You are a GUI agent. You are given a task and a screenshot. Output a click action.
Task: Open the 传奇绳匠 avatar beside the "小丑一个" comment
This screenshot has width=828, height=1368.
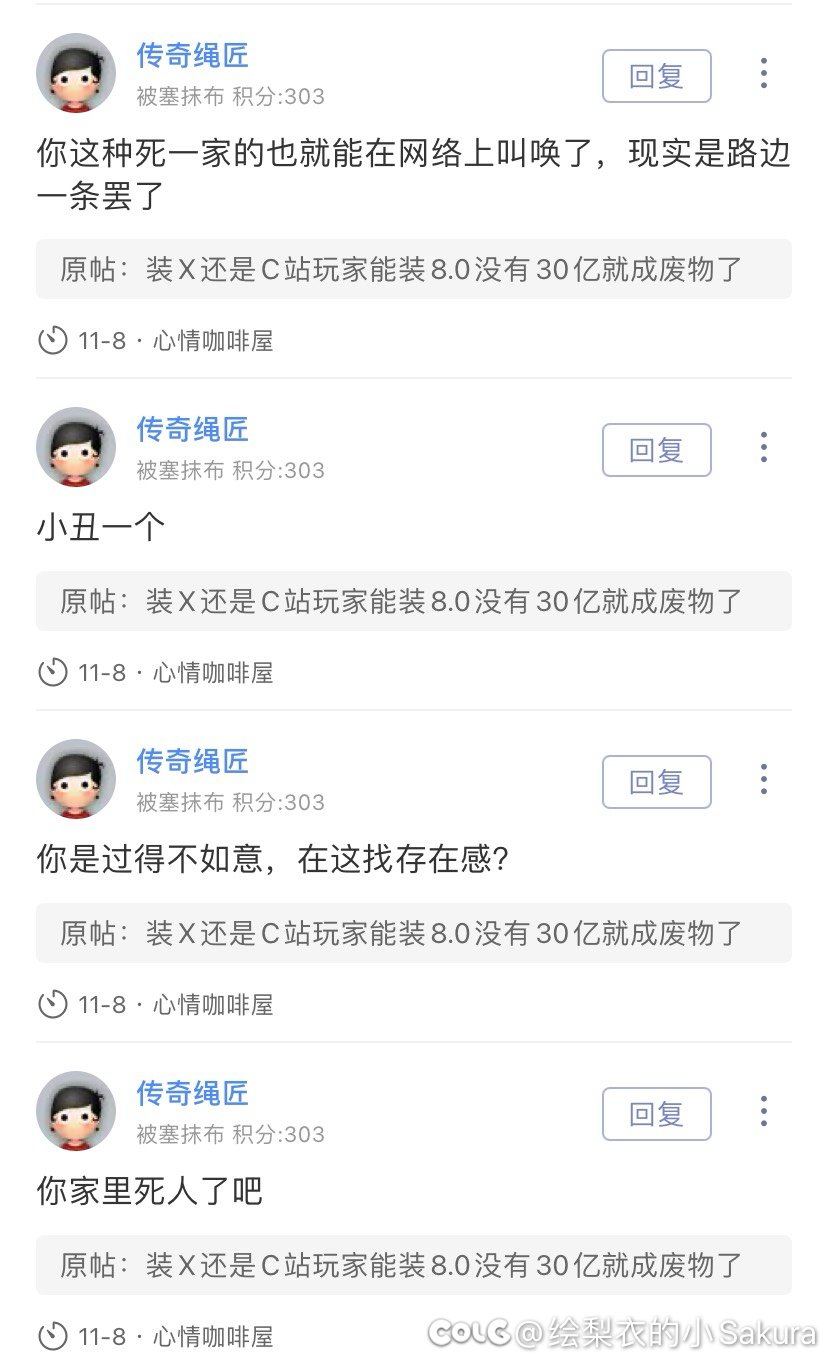(76, 447)
